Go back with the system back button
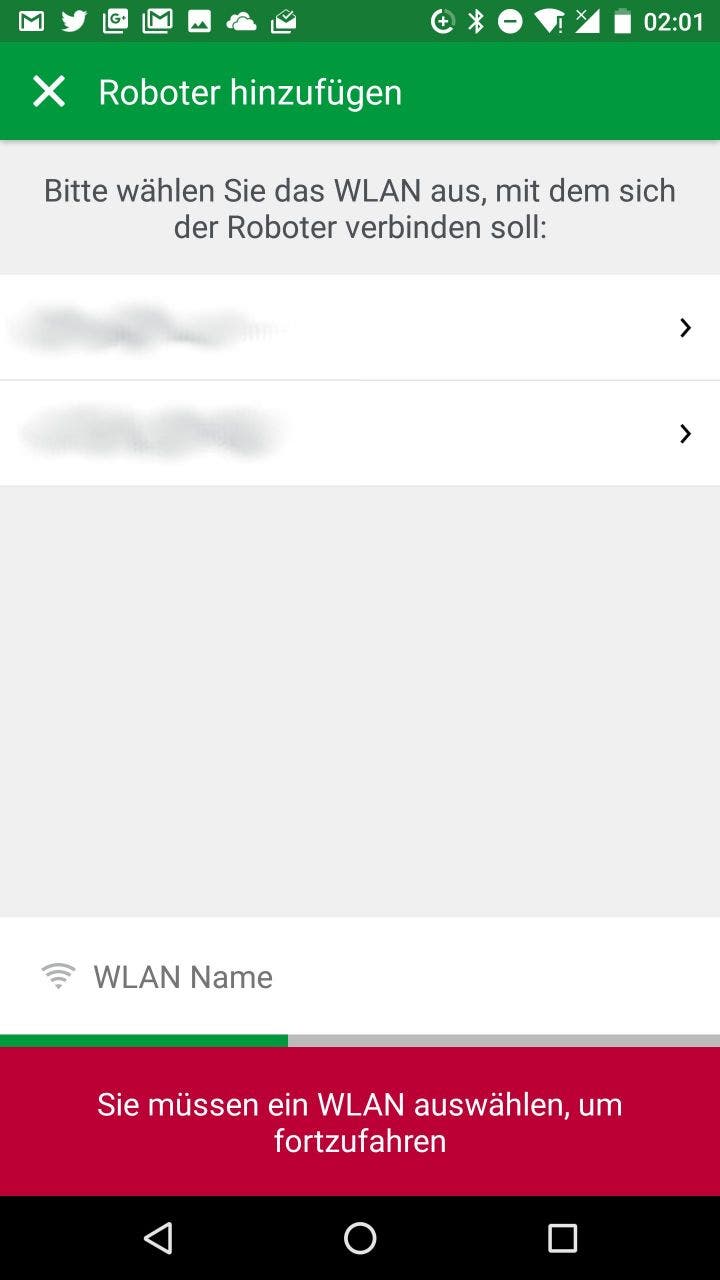 click(x=158, y=1238)
